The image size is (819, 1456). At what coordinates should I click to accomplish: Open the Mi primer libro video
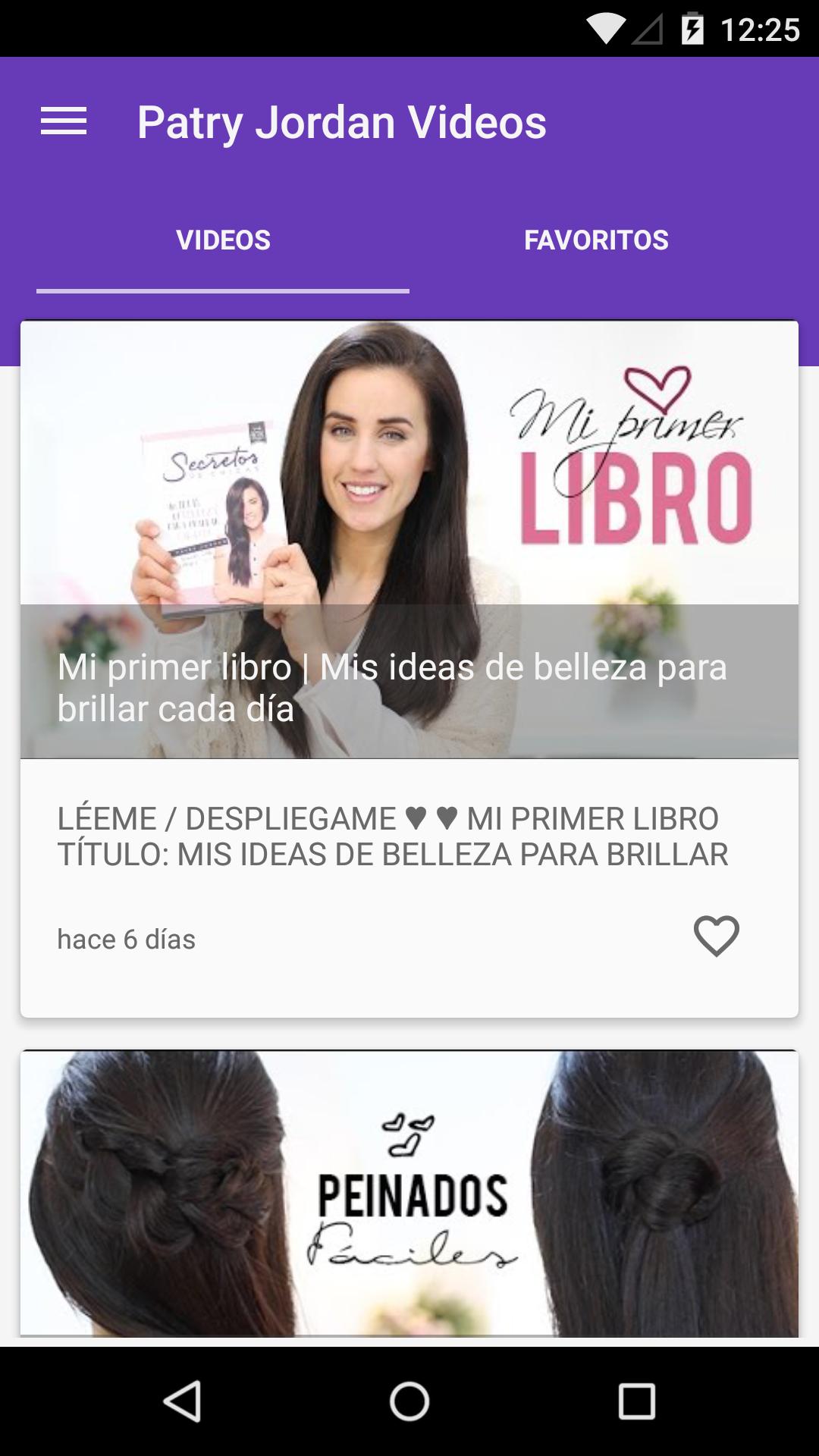coord(409,538)
